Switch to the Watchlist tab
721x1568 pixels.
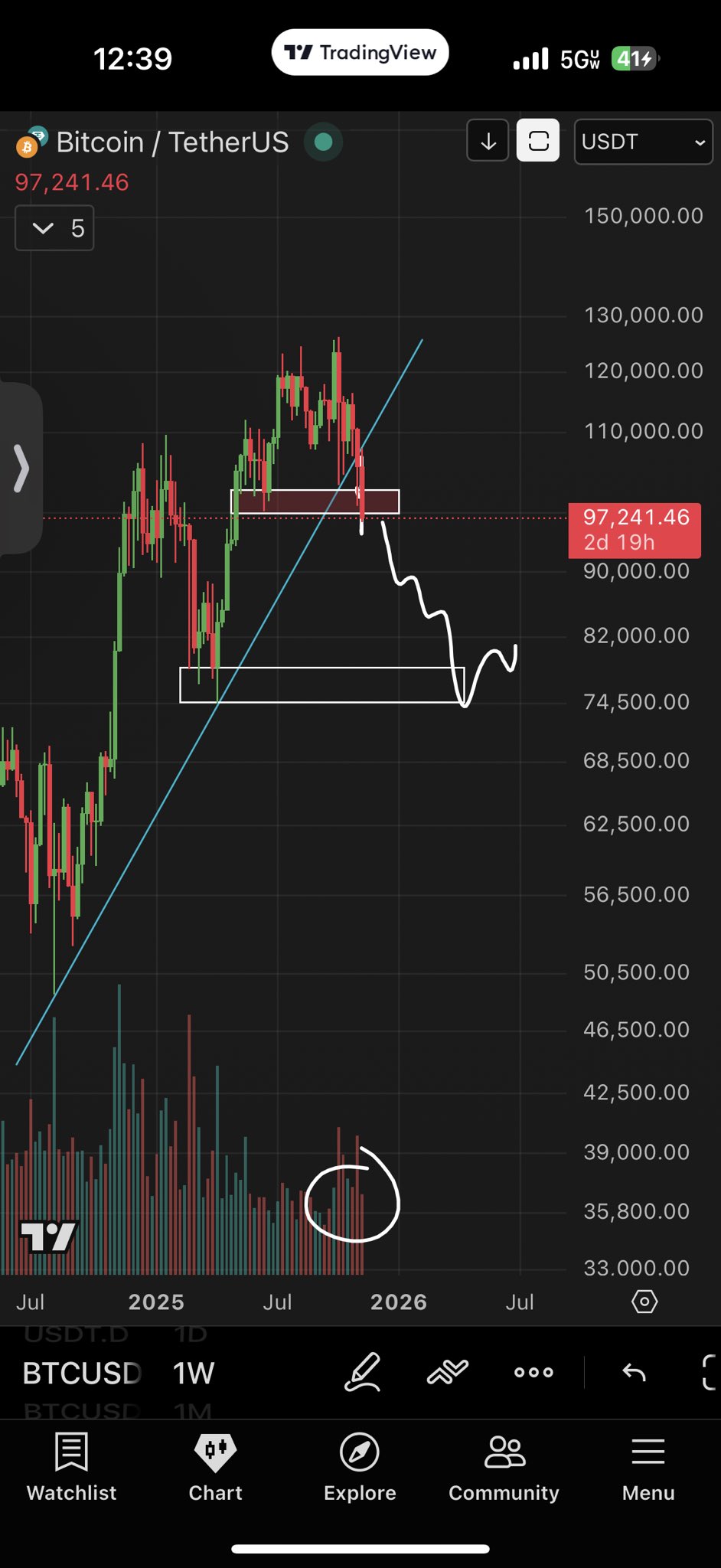[x=72, y=1467]
